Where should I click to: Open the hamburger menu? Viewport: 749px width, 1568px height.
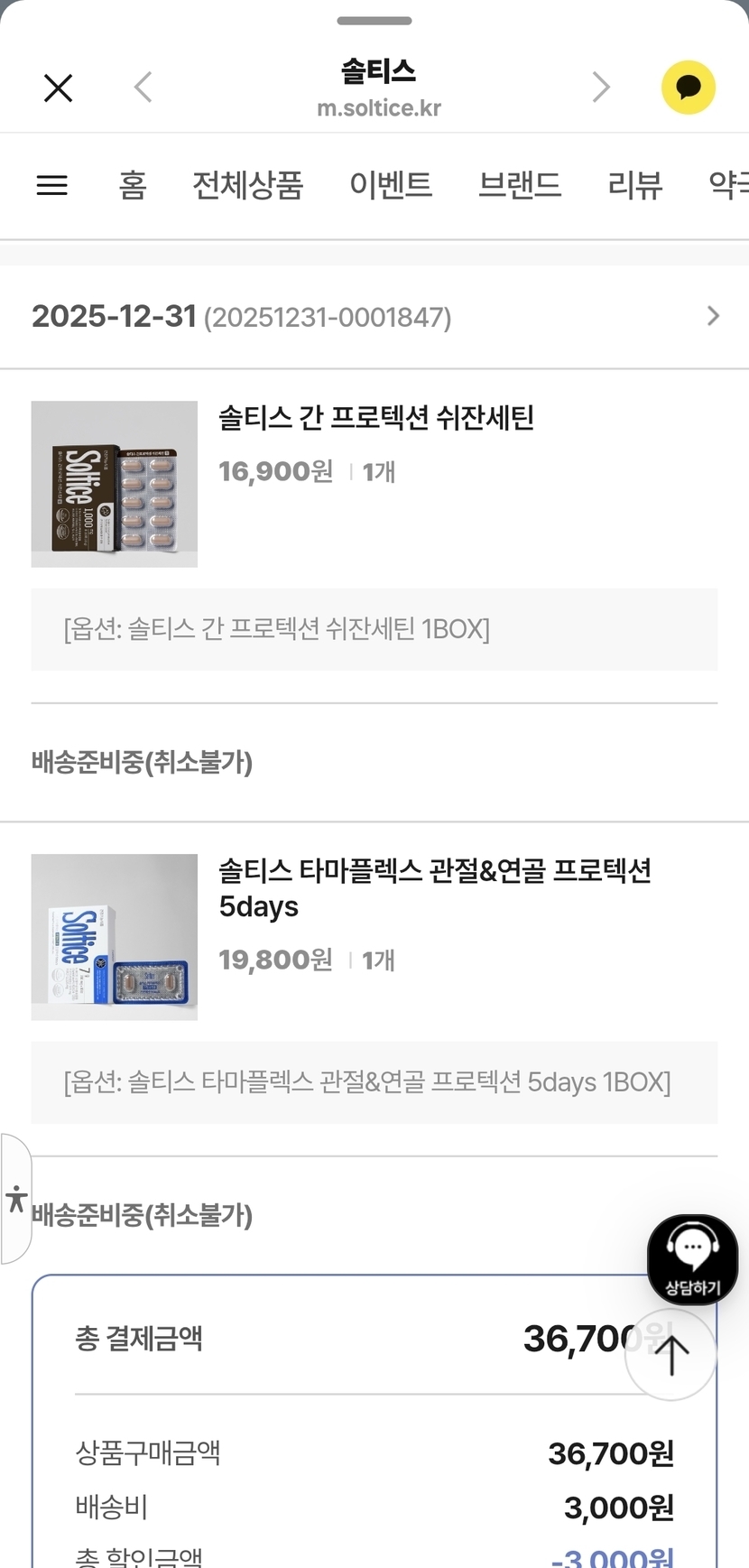coord(51,186)
